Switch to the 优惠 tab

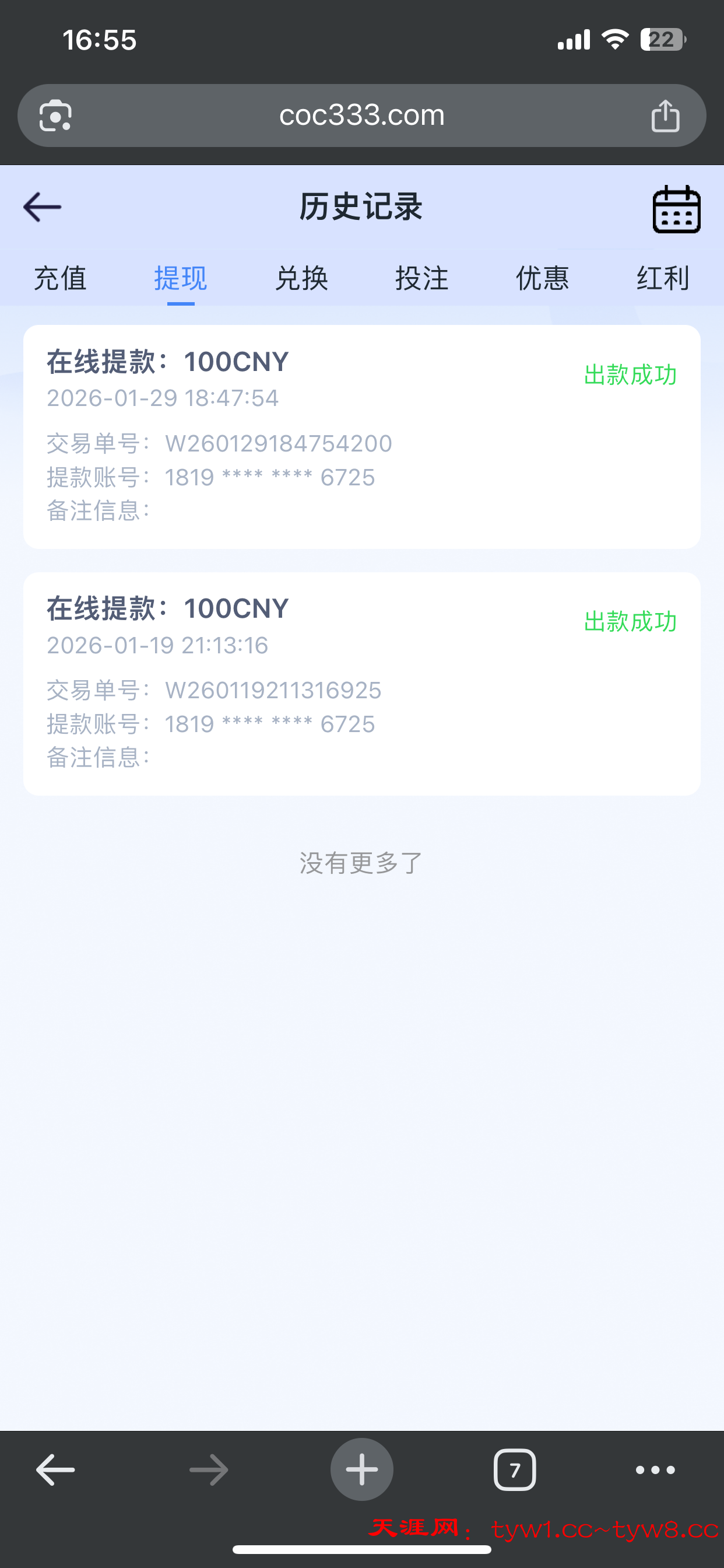point(542,279)
